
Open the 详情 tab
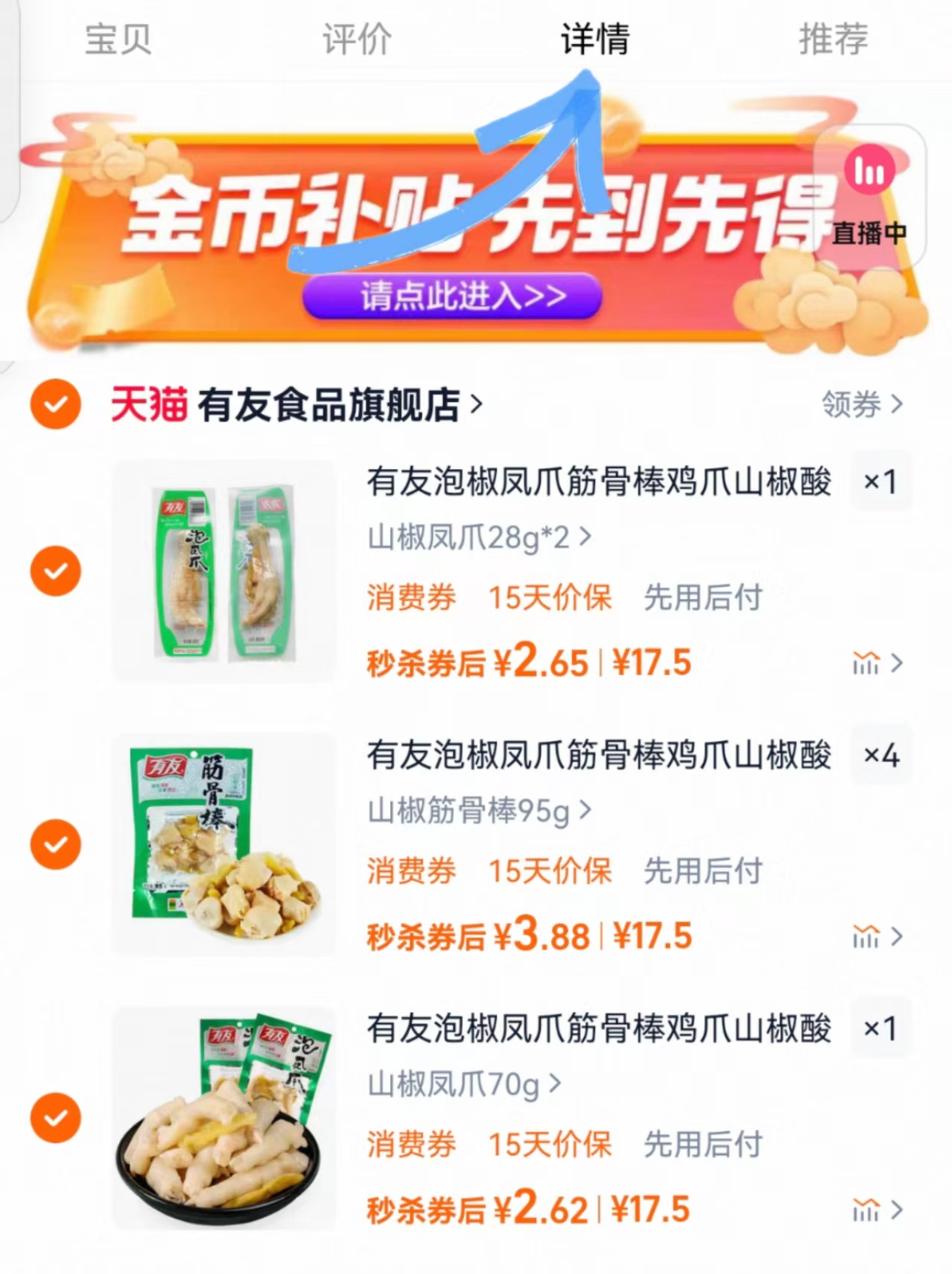tap(595, 39)
